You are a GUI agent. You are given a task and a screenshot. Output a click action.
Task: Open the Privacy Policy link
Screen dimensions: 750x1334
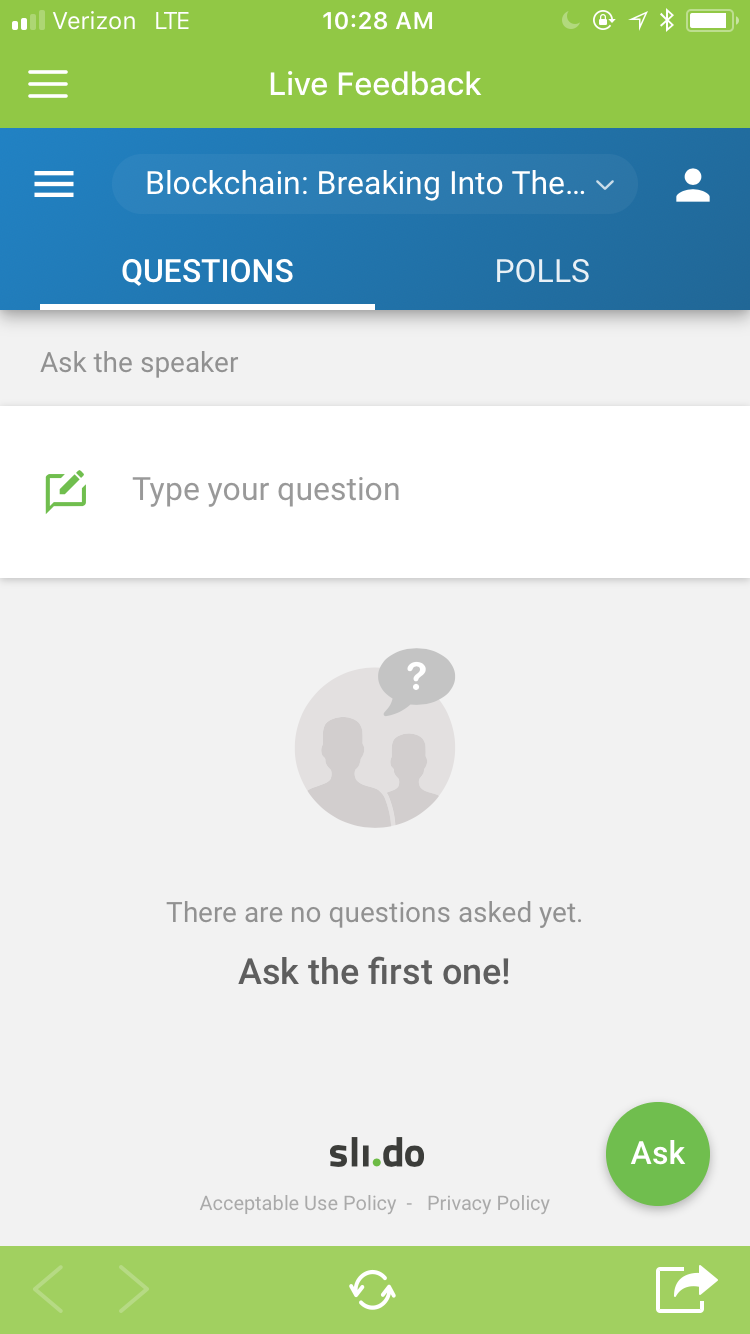coord(488,1203)
